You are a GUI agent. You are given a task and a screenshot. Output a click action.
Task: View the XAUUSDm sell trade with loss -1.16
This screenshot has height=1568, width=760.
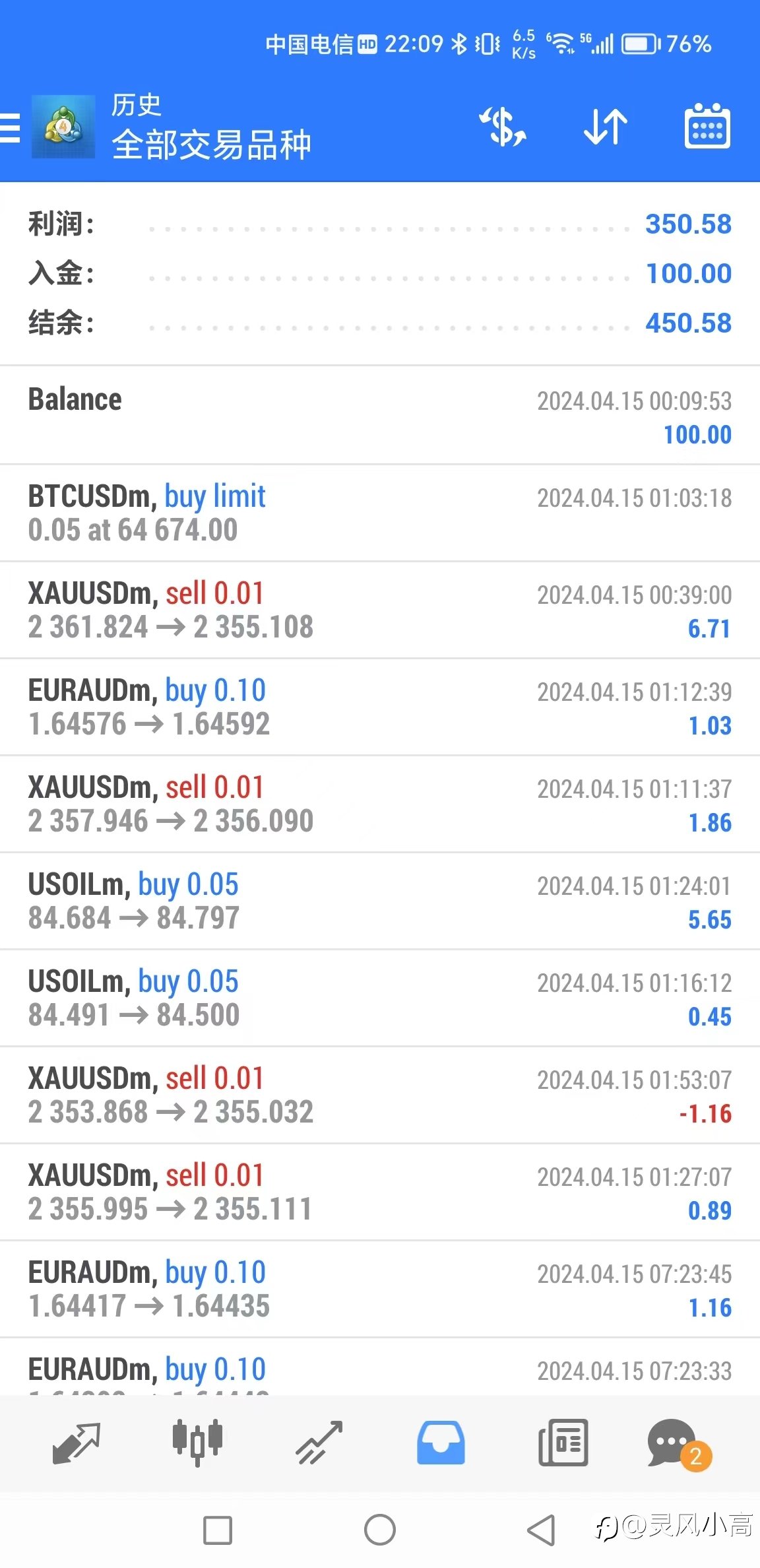[380, 1095]
